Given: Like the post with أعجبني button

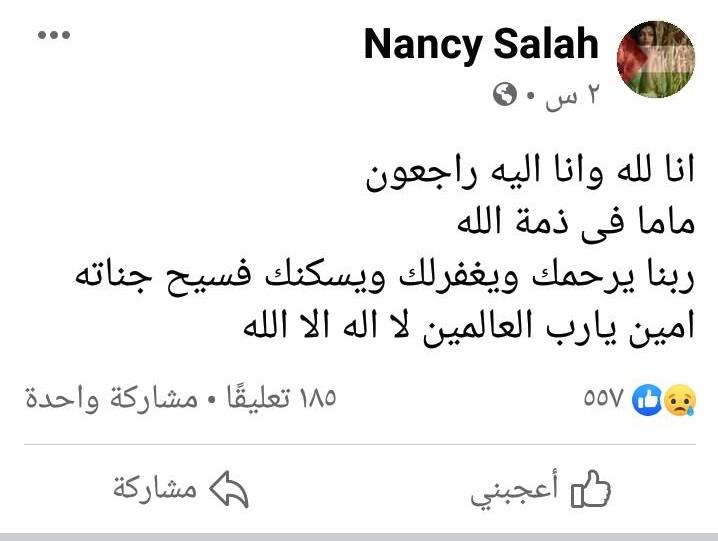Looking at the screenshot, I should (x=540, y=490).
